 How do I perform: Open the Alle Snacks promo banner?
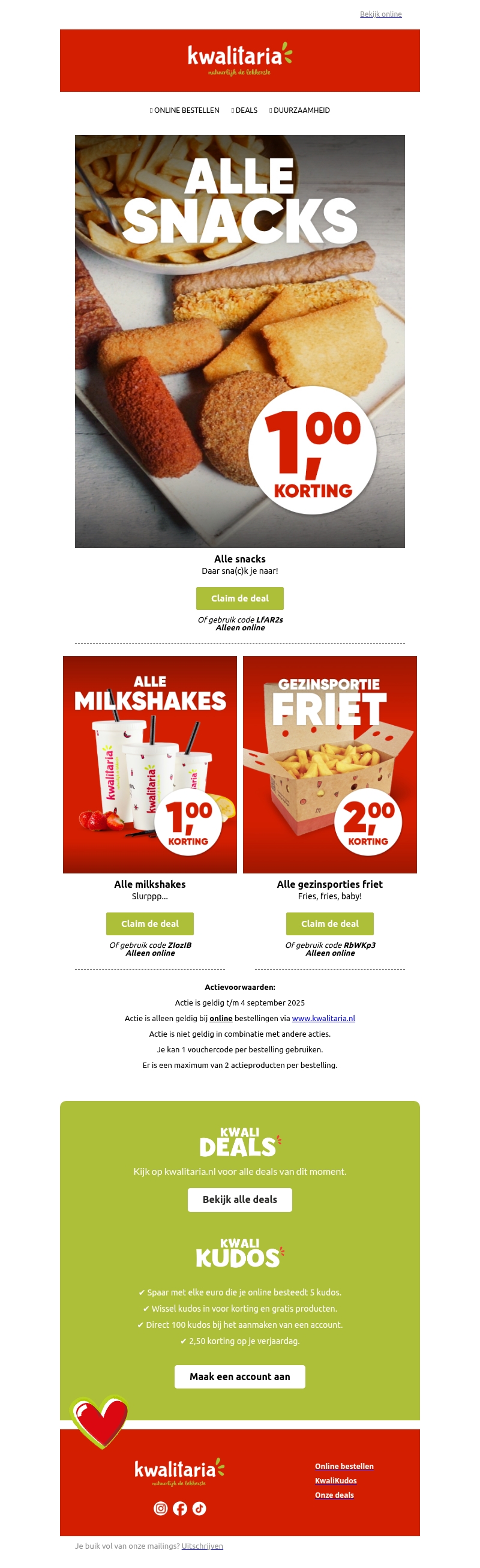point(239,341)
